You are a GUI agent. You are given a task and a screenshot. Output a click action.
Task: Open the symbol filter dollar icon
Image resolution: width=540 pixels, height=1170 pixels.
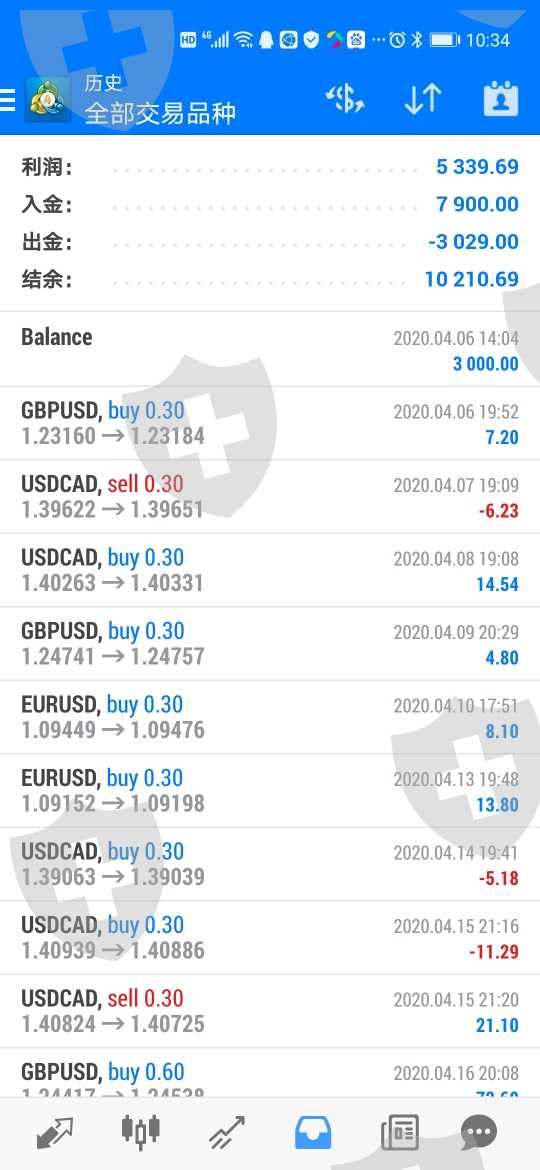click(345, 99)
